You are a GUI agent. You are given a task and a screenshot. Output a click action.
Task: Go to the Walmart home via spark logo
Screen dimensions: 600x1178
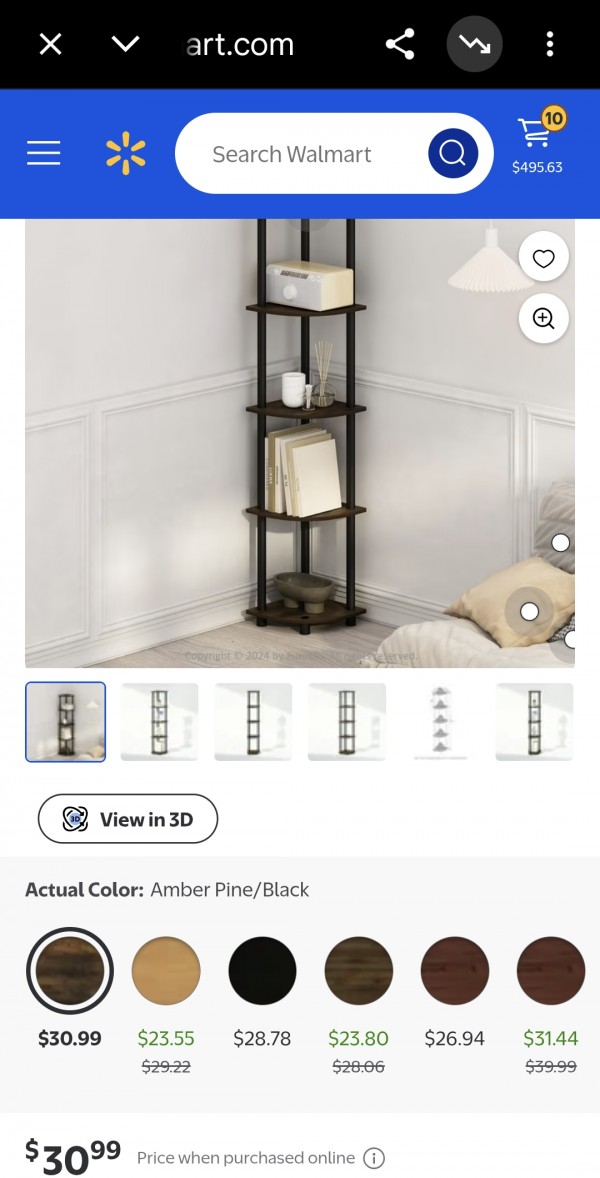tap(126, 153)
